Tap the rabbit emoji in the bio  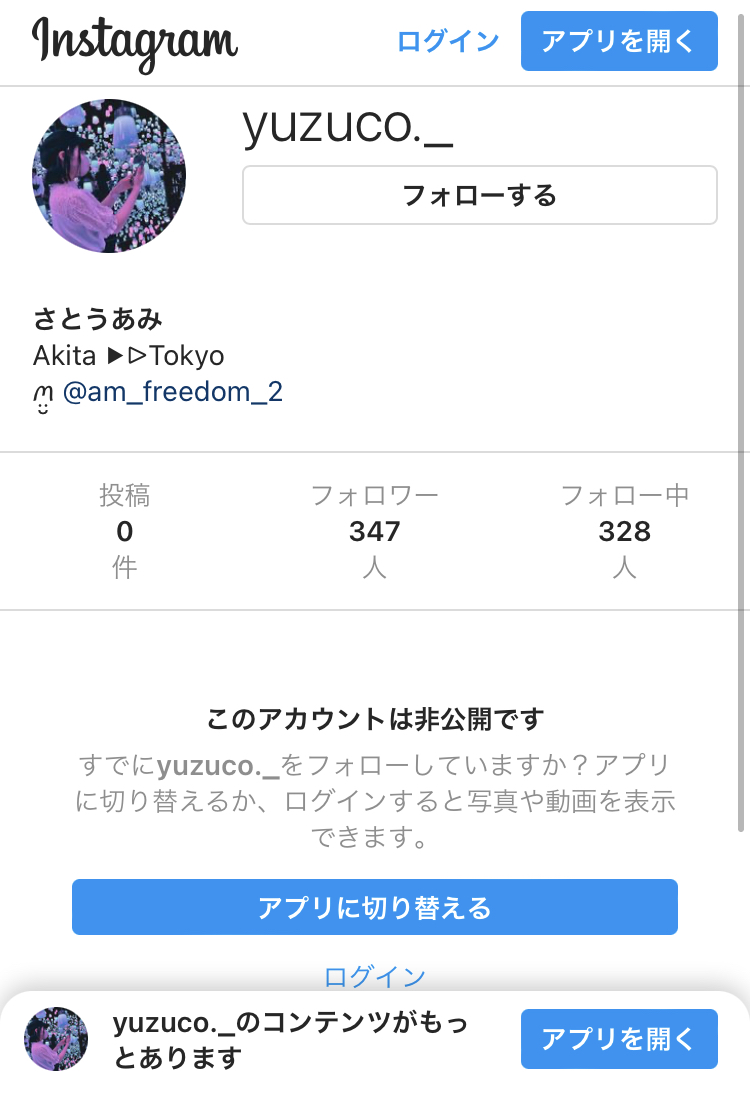pos(42,391)
